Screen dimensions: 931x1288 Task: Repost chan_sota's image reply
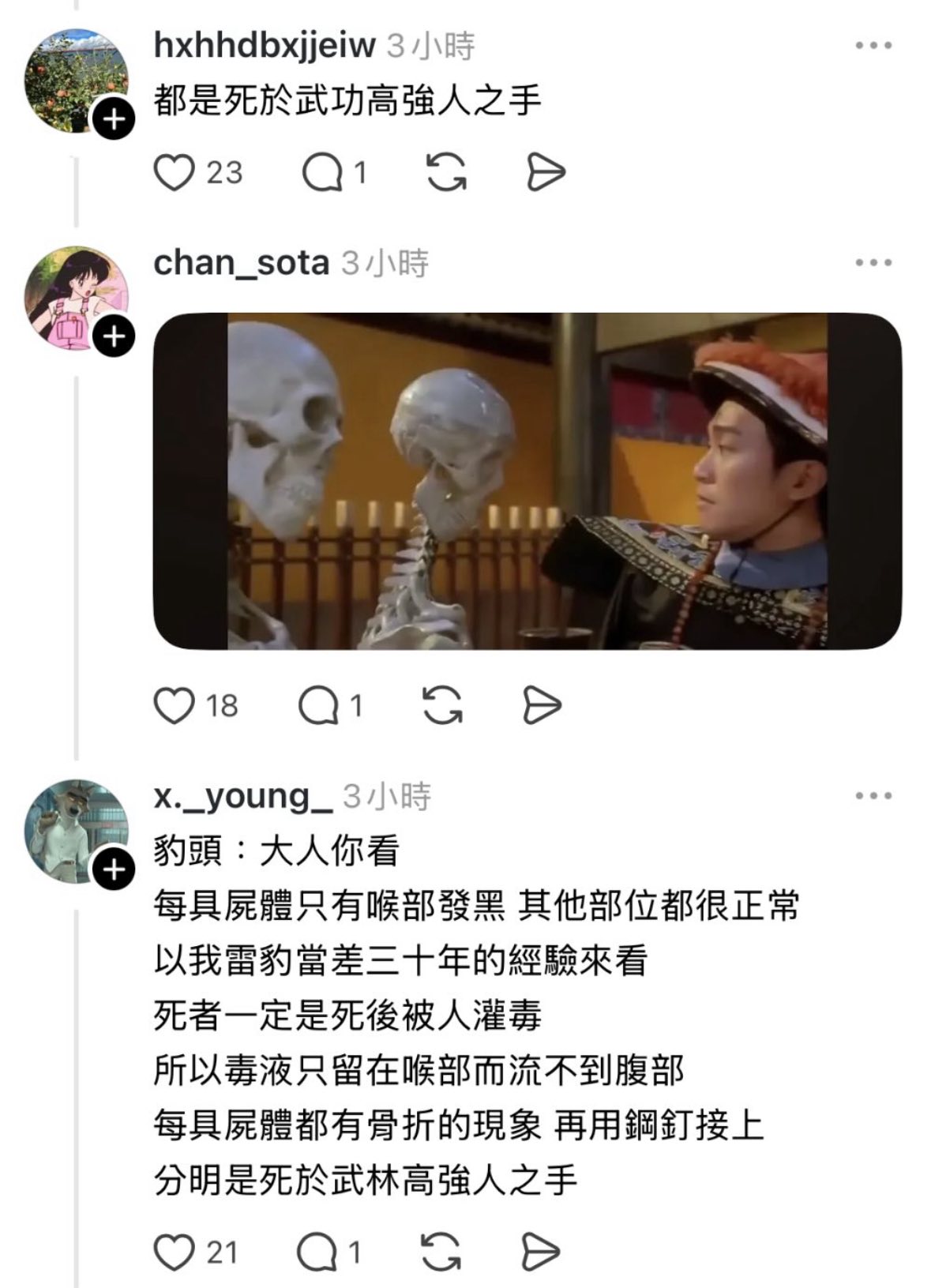[x=442, y=705]
